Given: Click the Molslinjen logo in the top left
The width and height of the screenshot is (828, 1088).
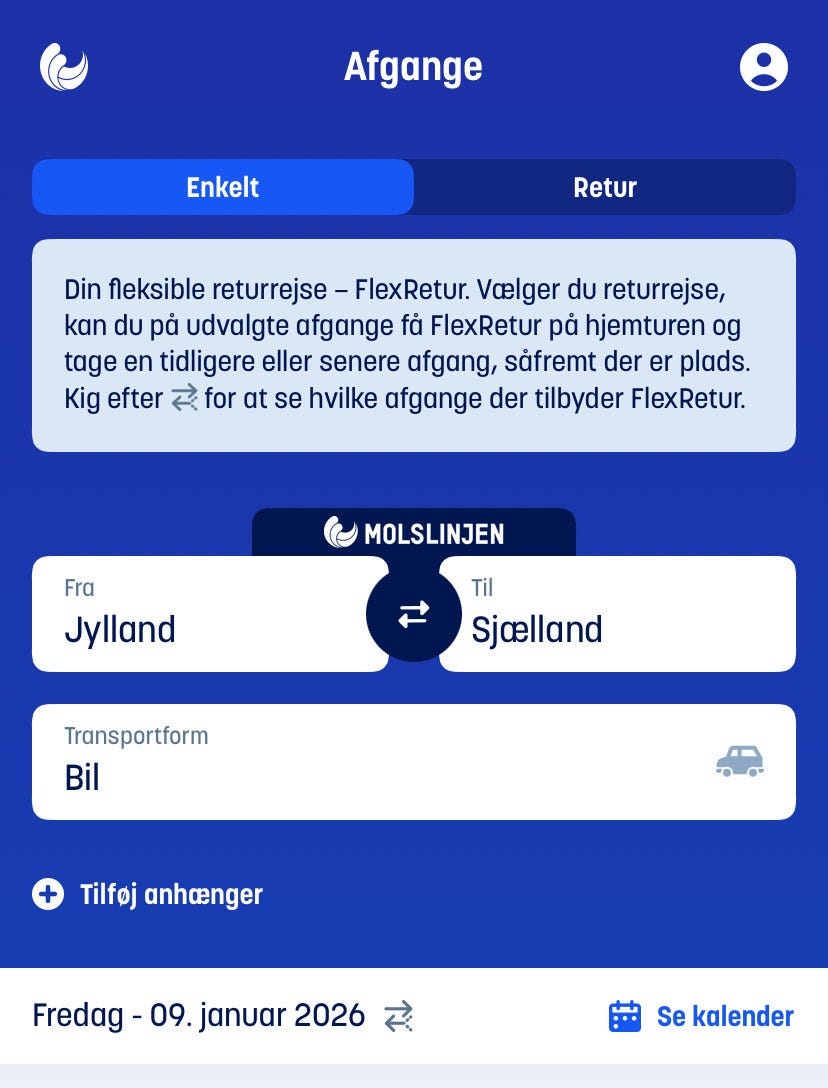Looking at the screenshot, I should click(x=64, y=67).
